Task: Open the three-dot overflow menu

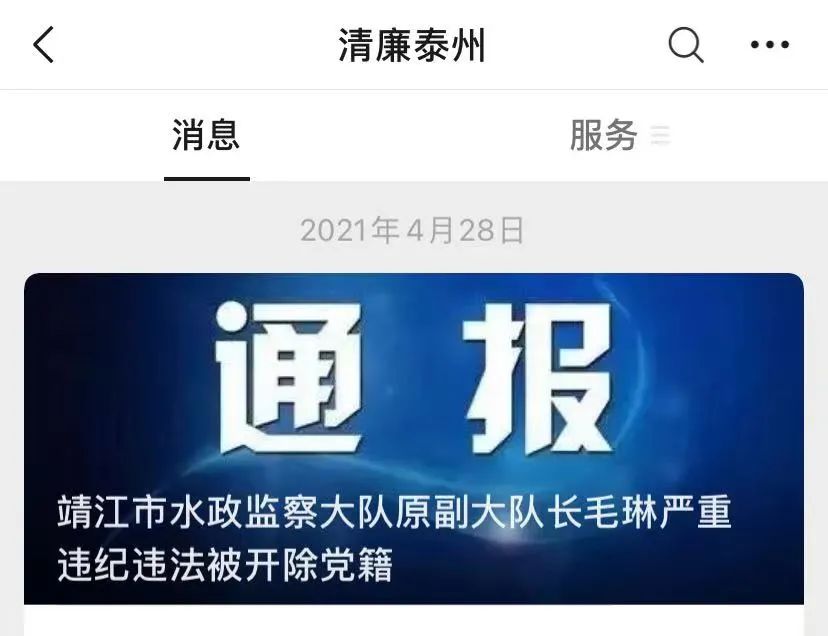Action: point(770,45)
